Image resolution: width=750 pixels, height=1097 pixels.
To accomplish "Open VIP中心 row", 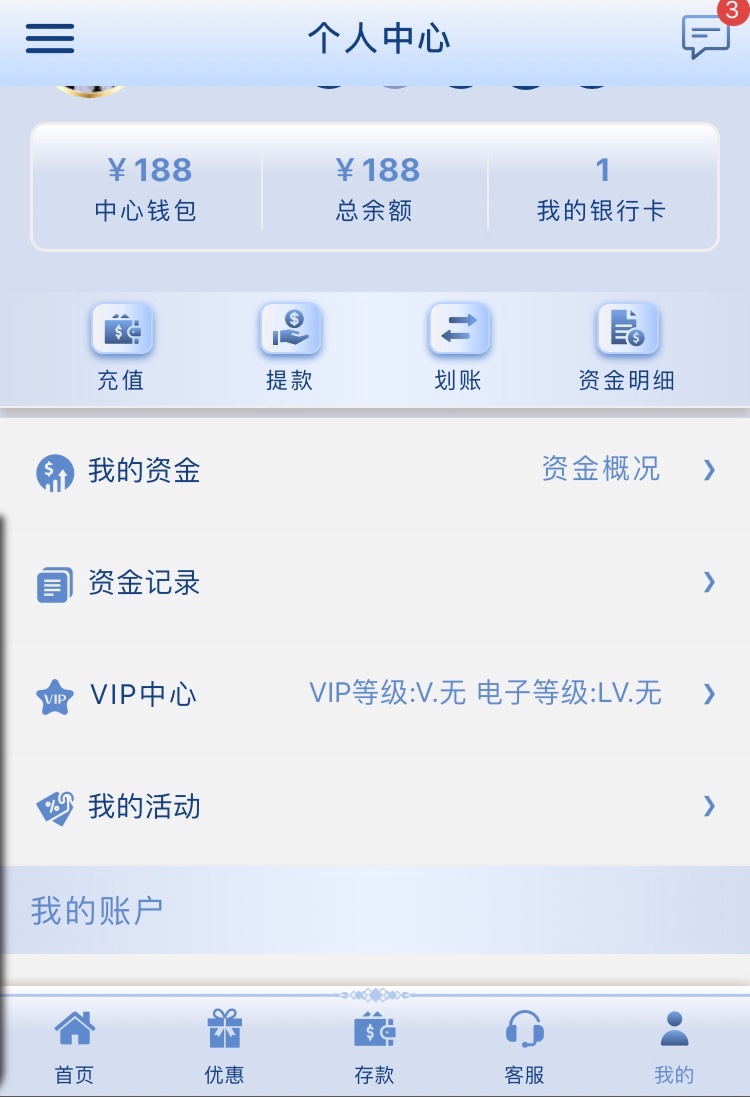I will 375,695.
